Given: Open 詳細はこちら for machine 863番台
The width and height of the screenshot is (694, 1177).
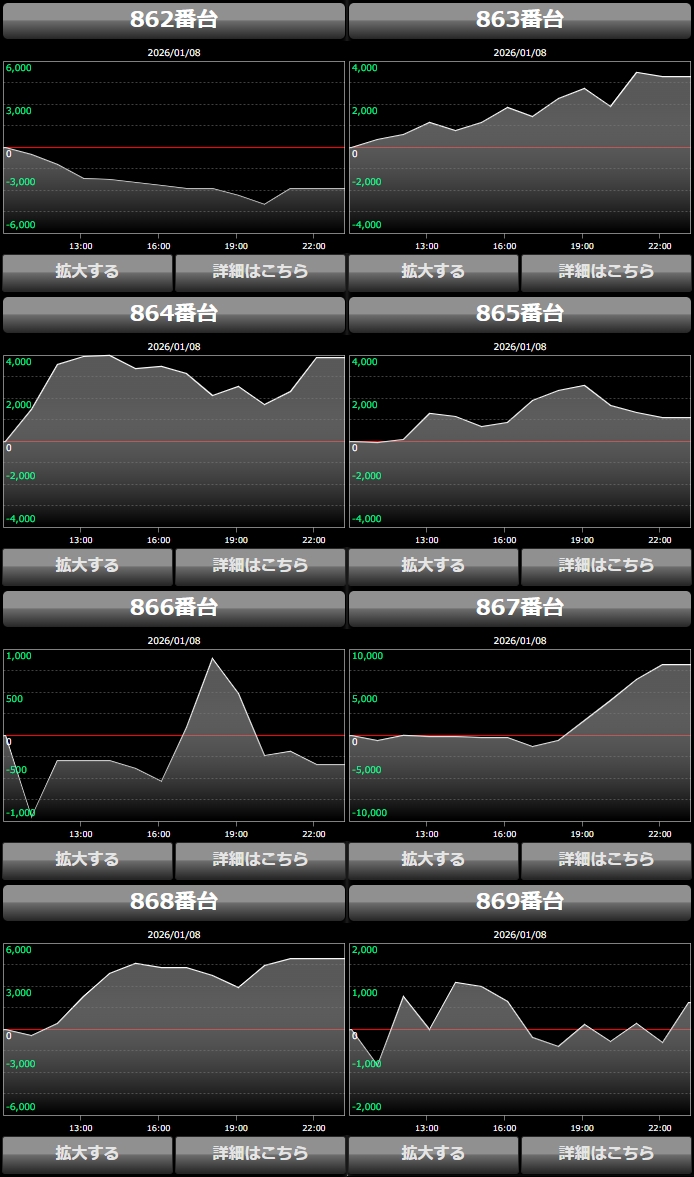Looking at the screenshot, I should coord(606,271).
